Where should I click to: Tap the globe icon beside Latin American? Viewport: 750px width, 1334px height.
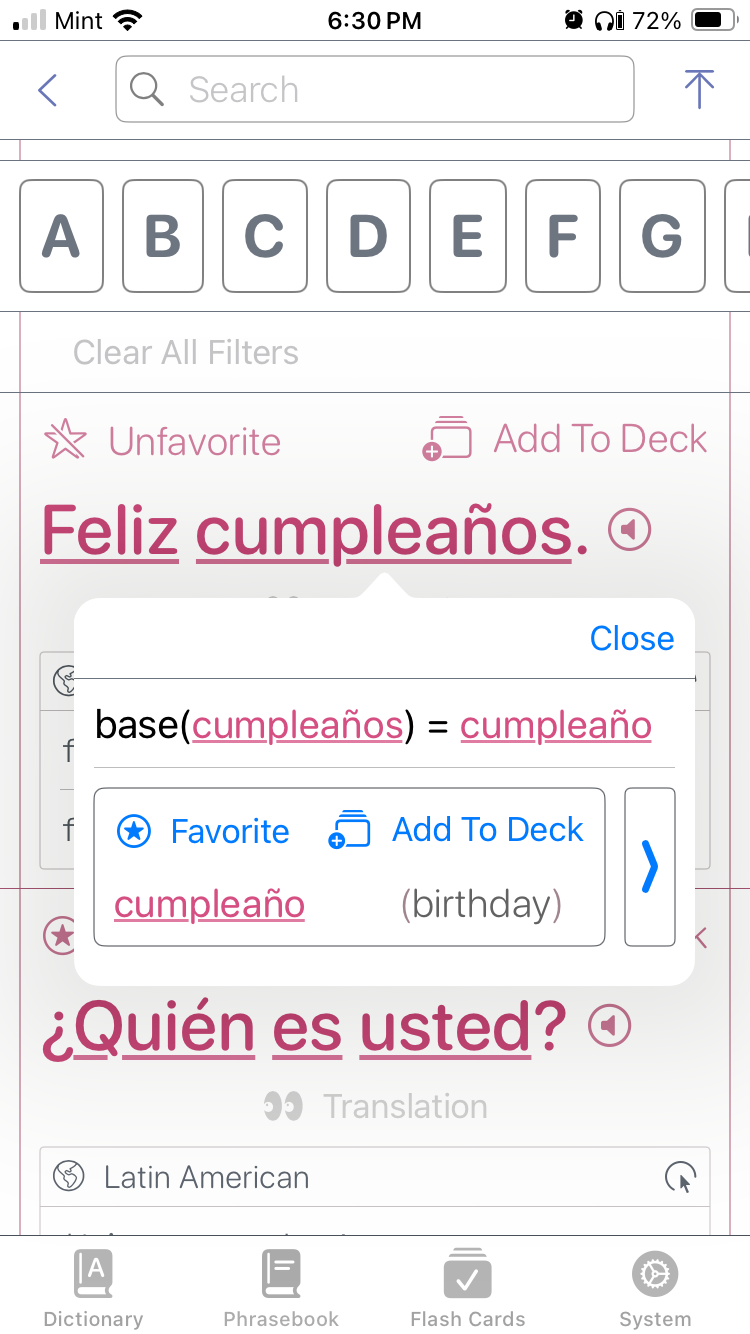tap(67, 1177)
